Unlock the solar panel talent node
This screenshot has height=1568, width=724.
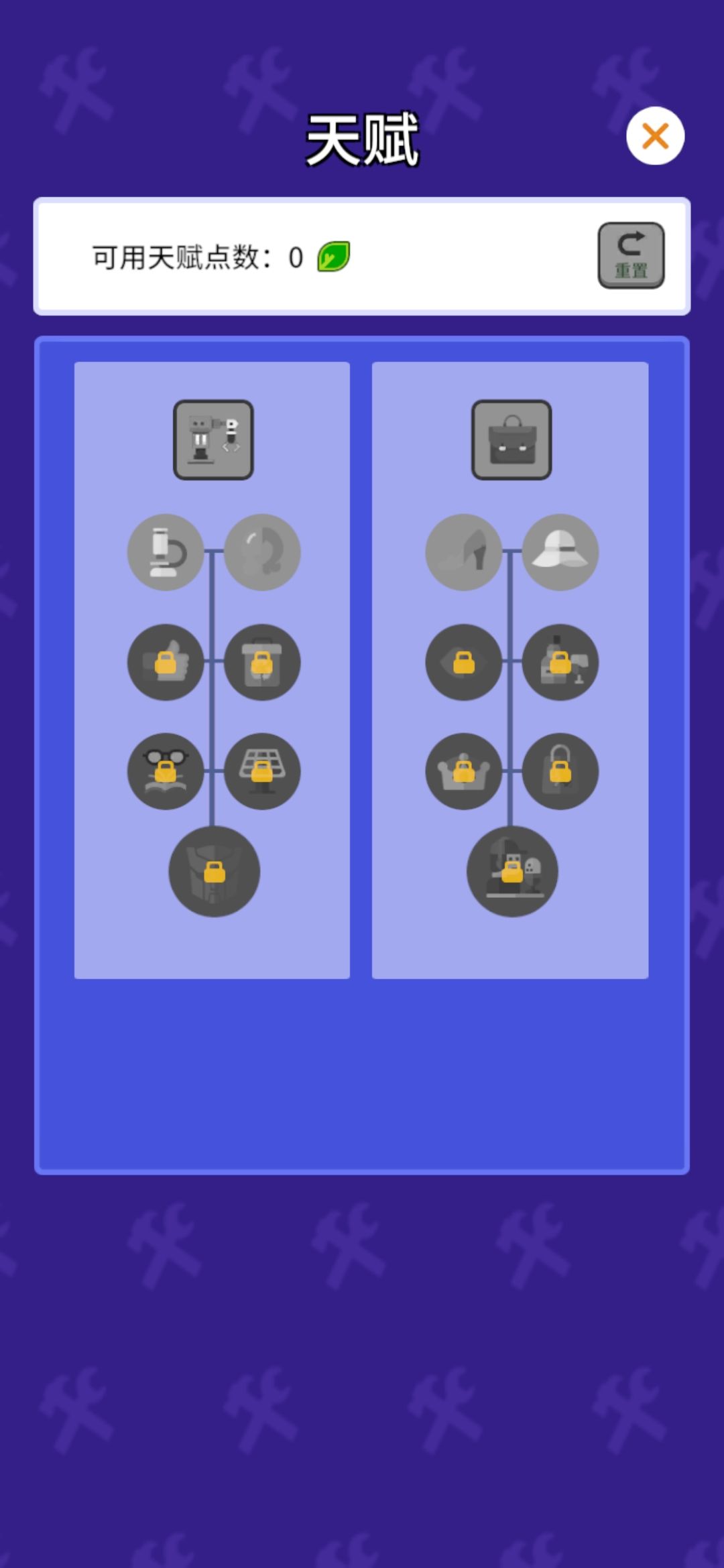262,771
